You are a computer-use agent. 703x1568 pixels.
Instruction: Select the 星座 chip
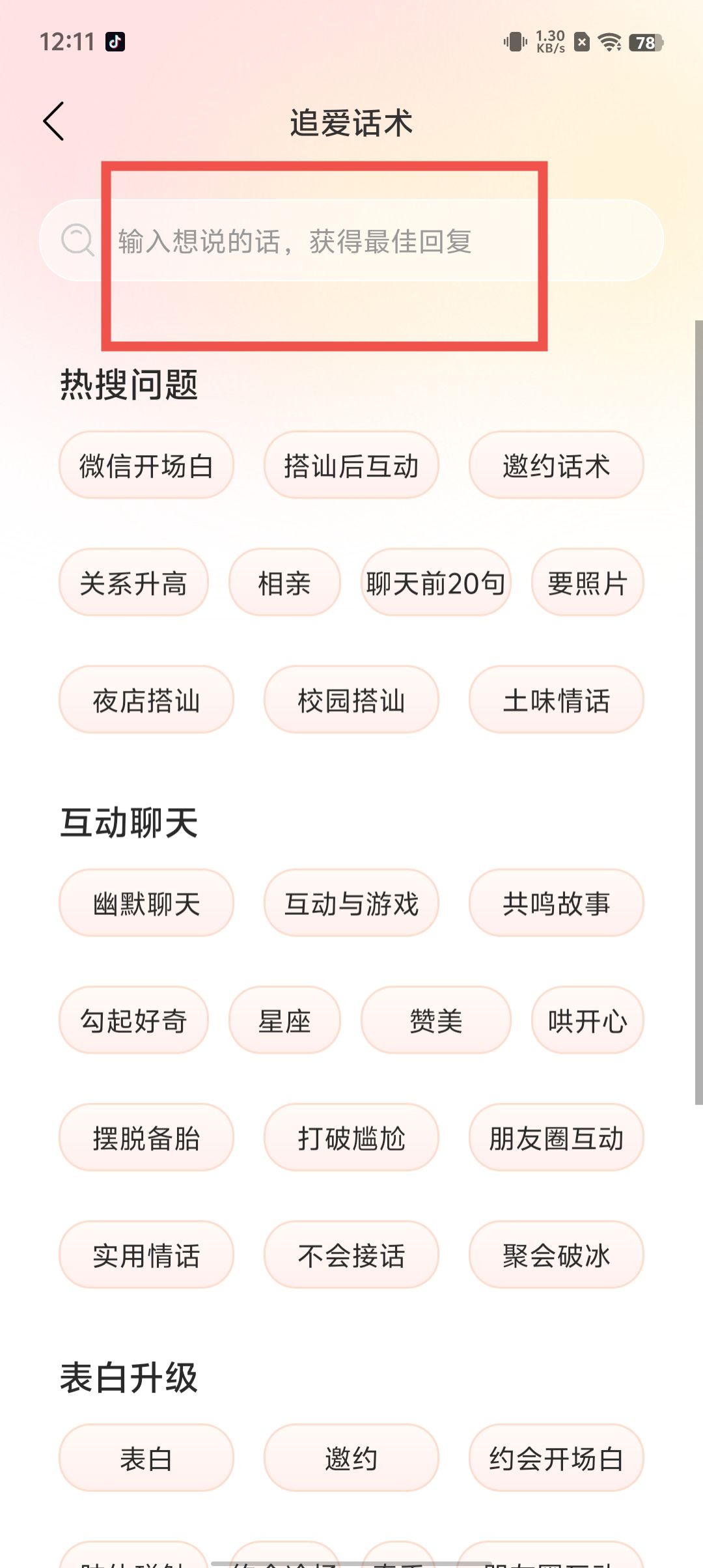pos(284,1020)
